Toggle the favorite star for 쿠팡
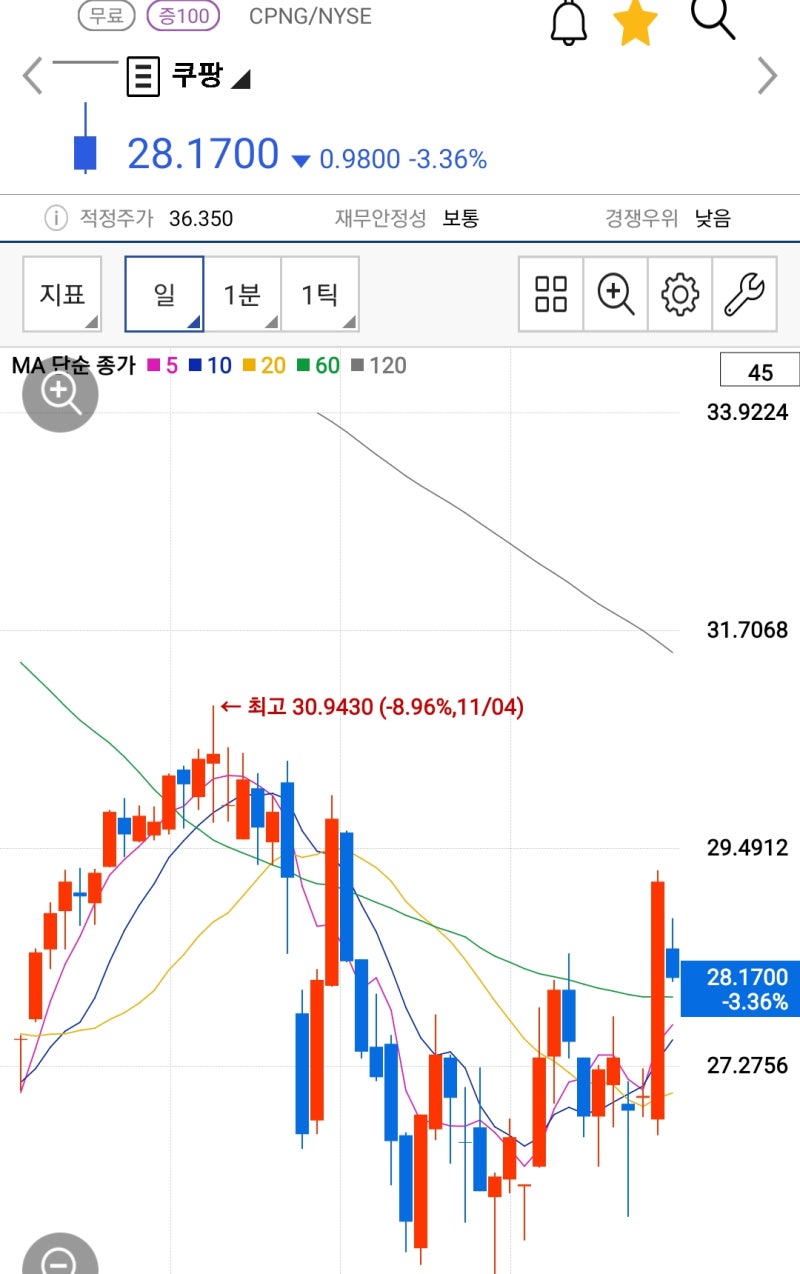 pos(636,22)
